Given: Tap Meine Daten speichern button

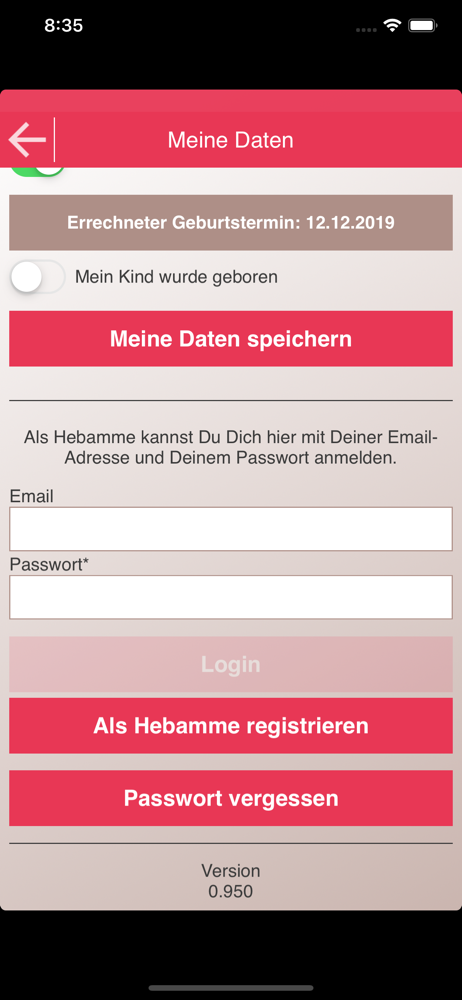Looking at the screenshot, I should [x=230, y=339].
